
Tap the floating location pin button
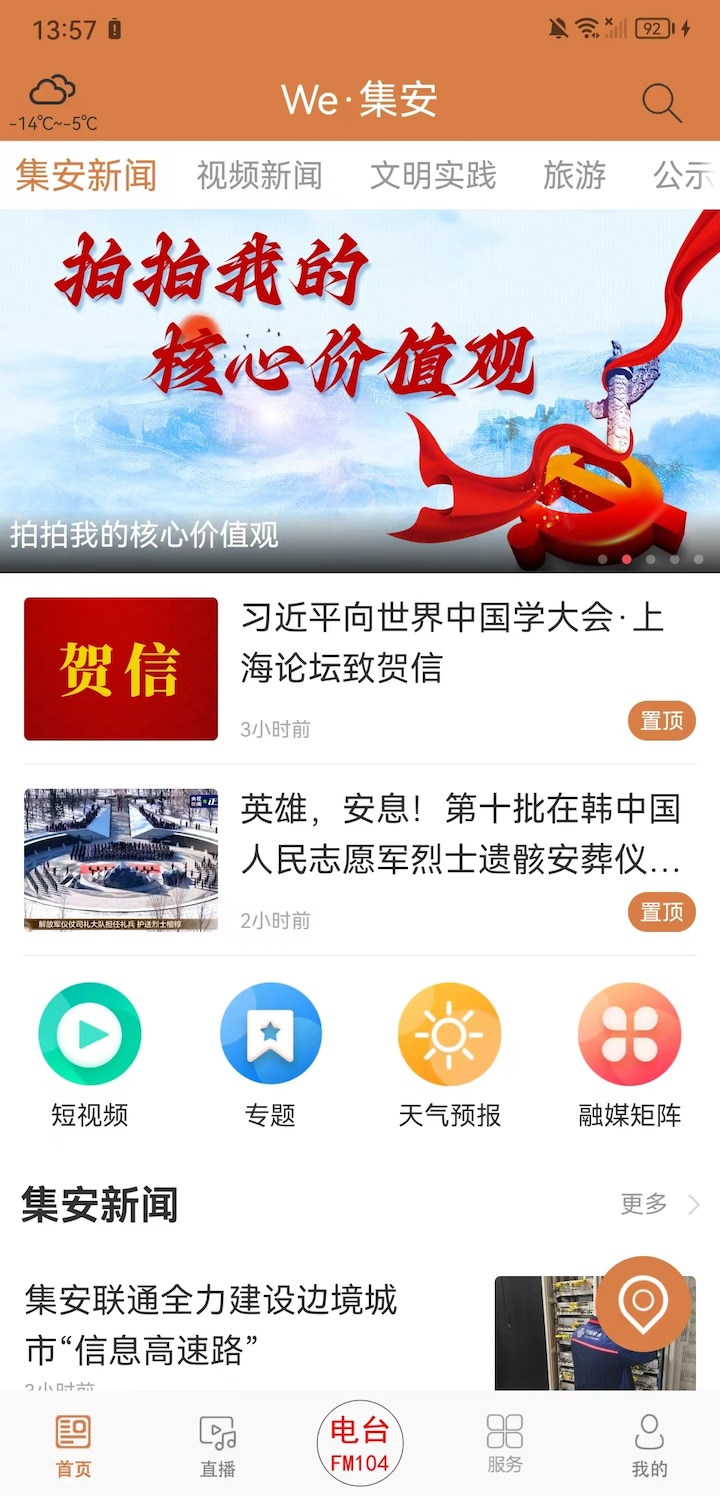(643, 1303)
